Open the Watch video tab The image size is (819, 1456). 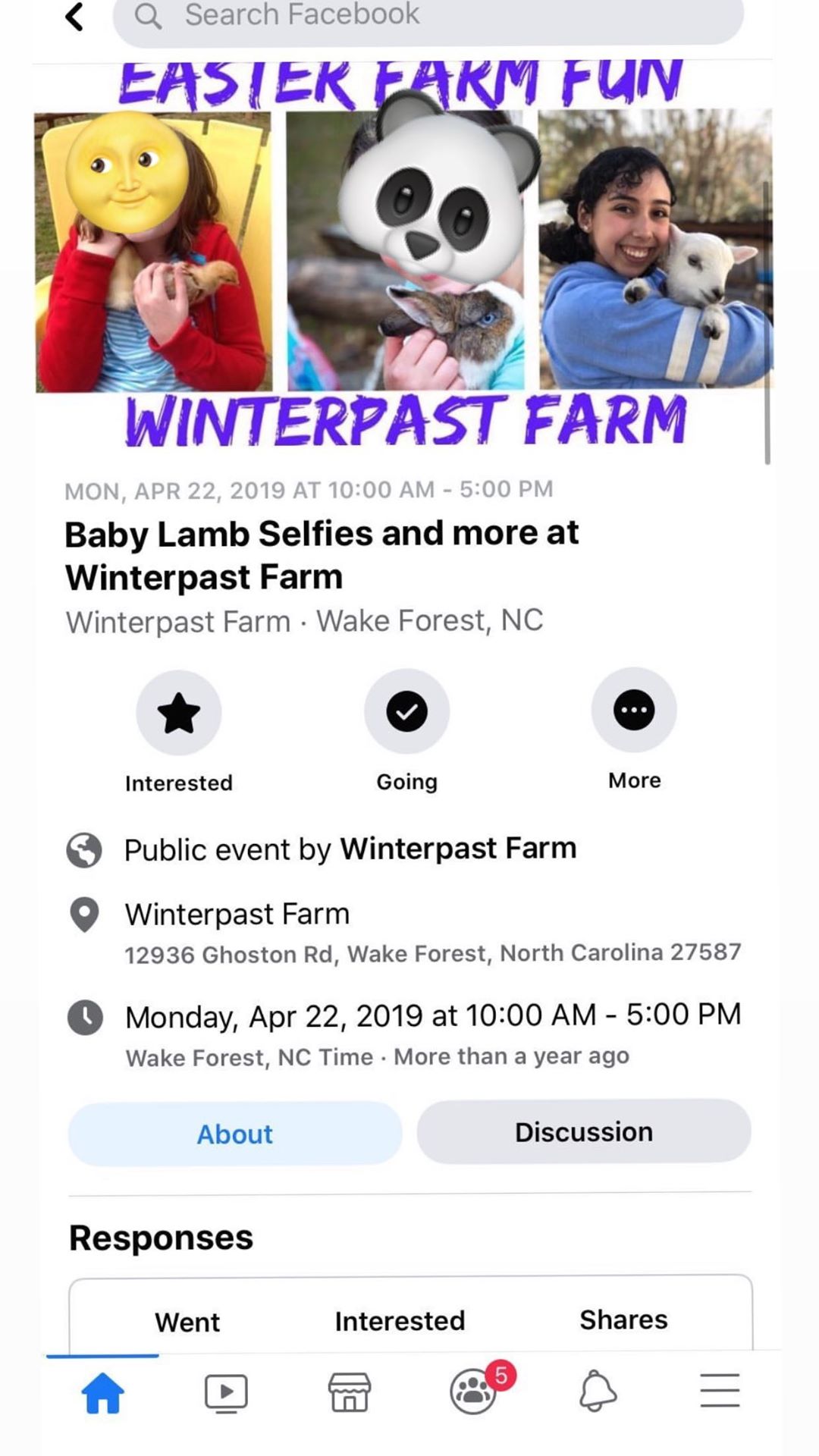point(226,1393)
